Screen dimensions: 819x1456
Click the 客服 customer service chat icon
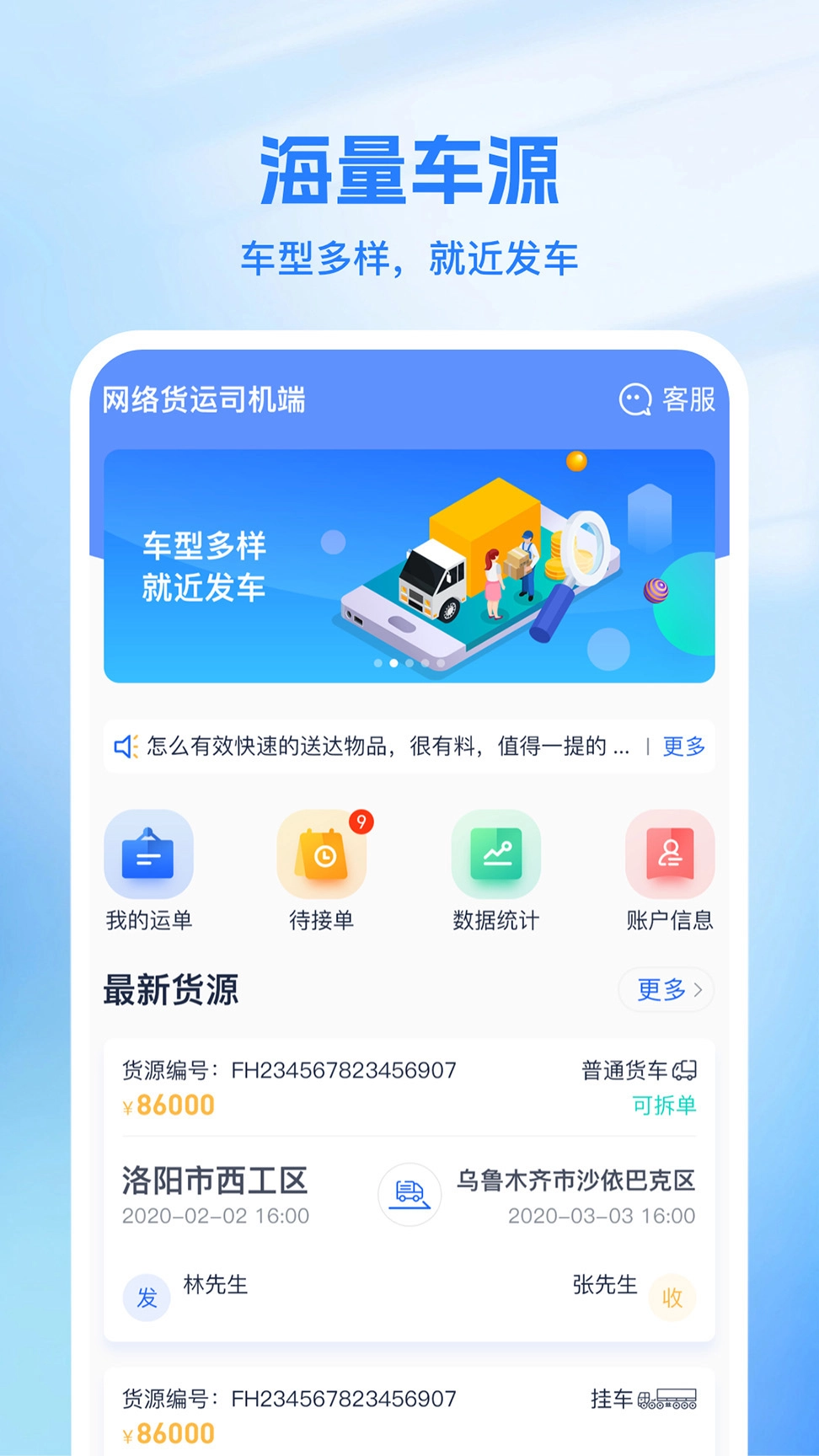[634, 401]
